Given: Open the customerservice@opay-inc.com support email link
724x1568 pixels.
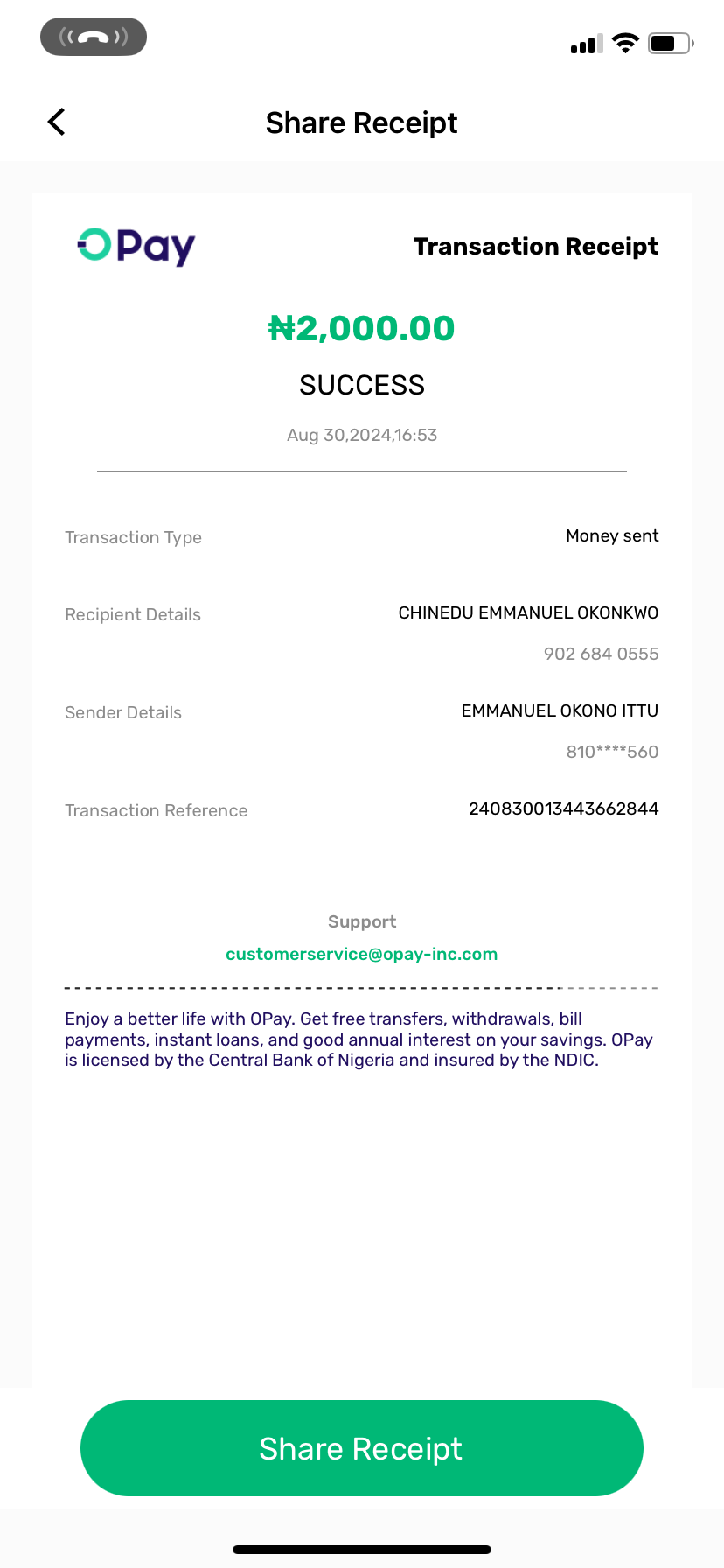Looking at the screenshot, I should click(361, 954).
